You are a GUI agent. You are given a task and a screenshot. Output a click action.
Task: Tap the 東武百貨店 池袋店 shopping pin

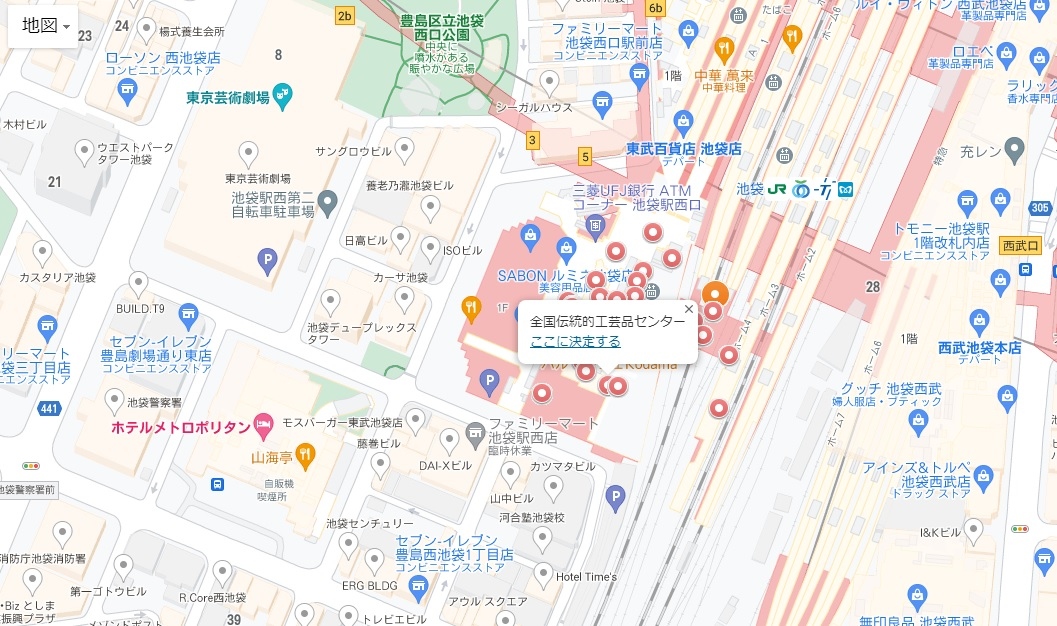pos(684,122)
